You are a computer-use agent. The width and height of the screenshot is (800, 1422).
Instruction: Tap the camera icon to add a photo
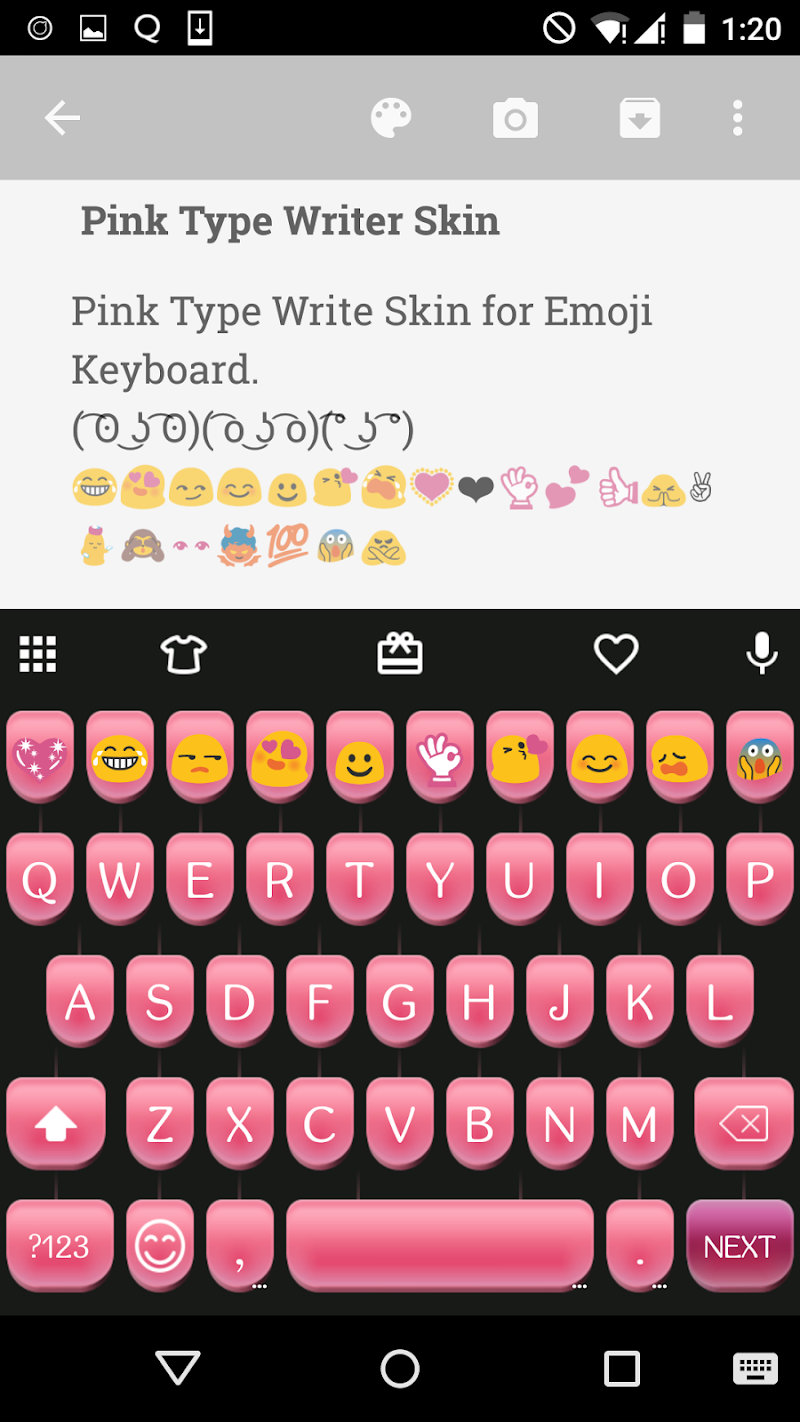point(515,119)
